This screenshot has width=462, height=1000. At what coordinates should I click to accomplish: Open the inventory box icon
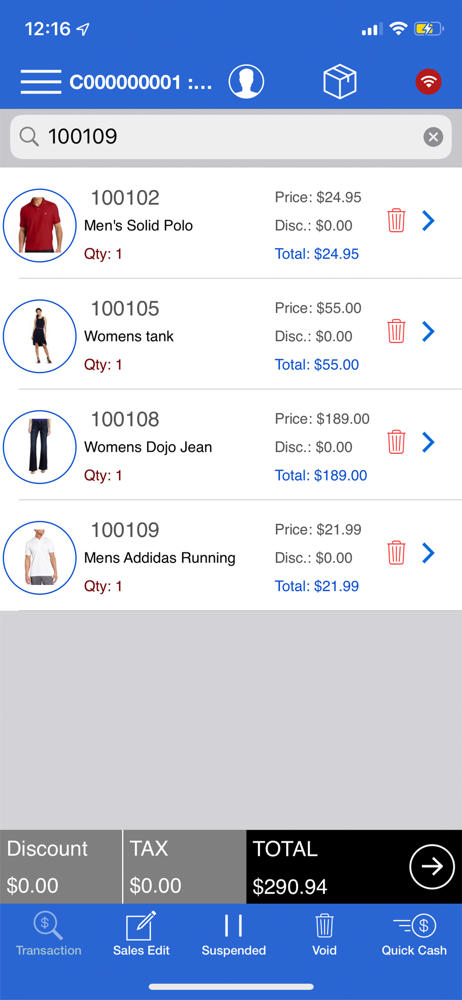339,82
